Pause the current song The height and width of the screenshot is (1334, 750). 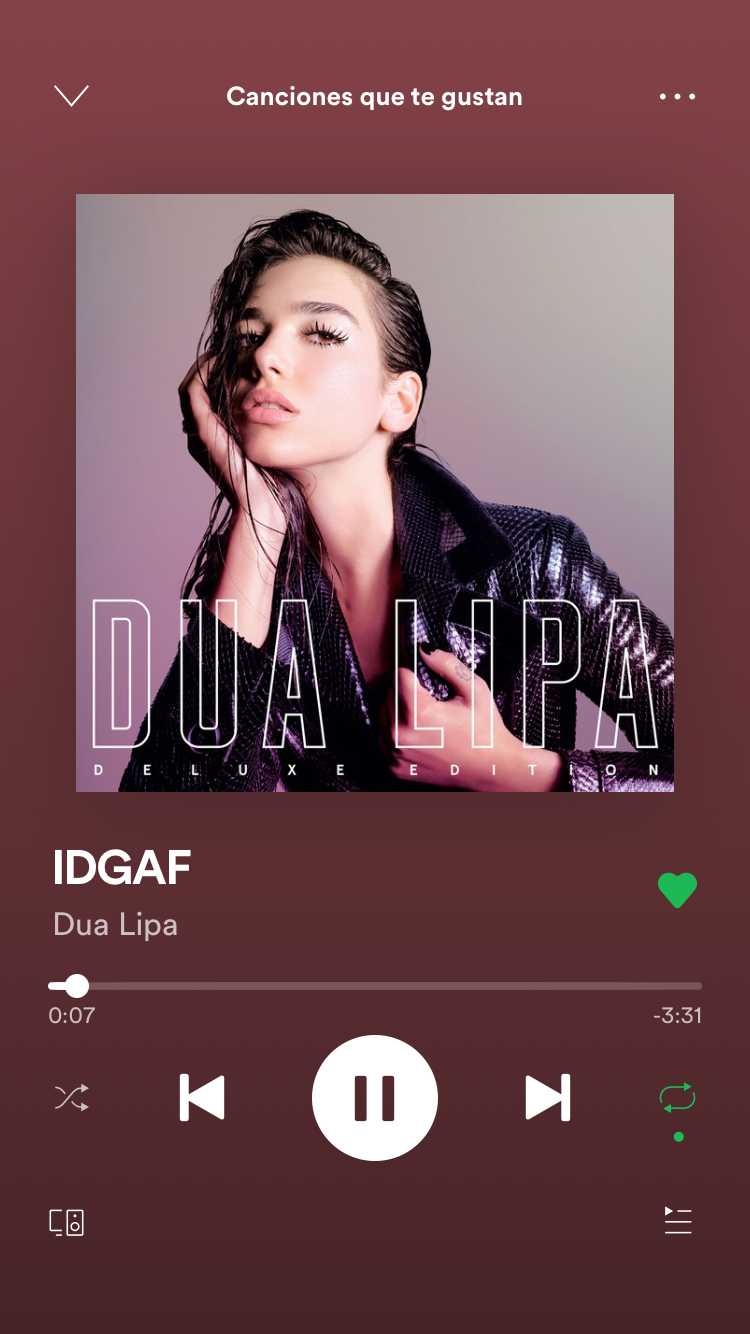(x=375, y=1098)
